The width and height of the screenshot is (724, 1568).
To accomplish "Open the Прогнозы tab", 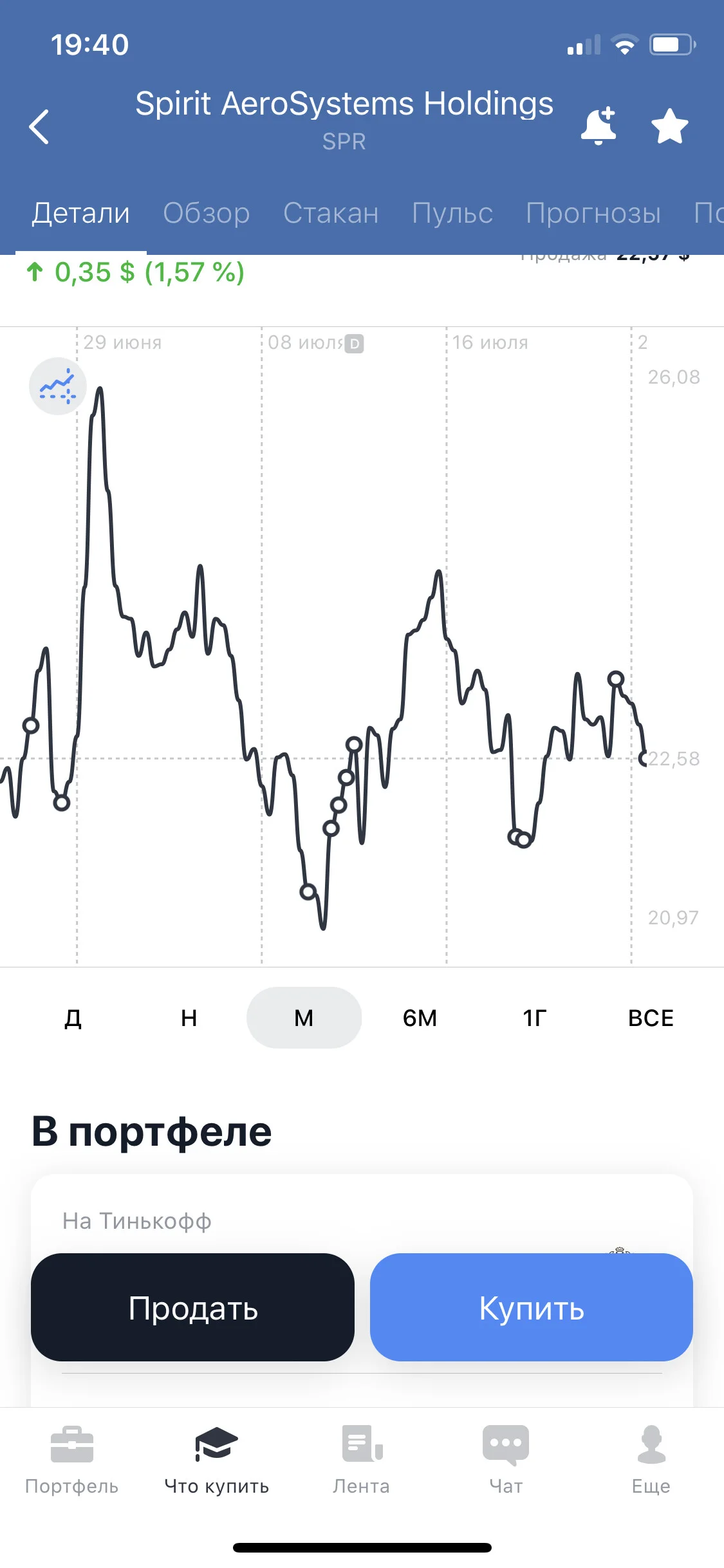I will tap(593, 213).
